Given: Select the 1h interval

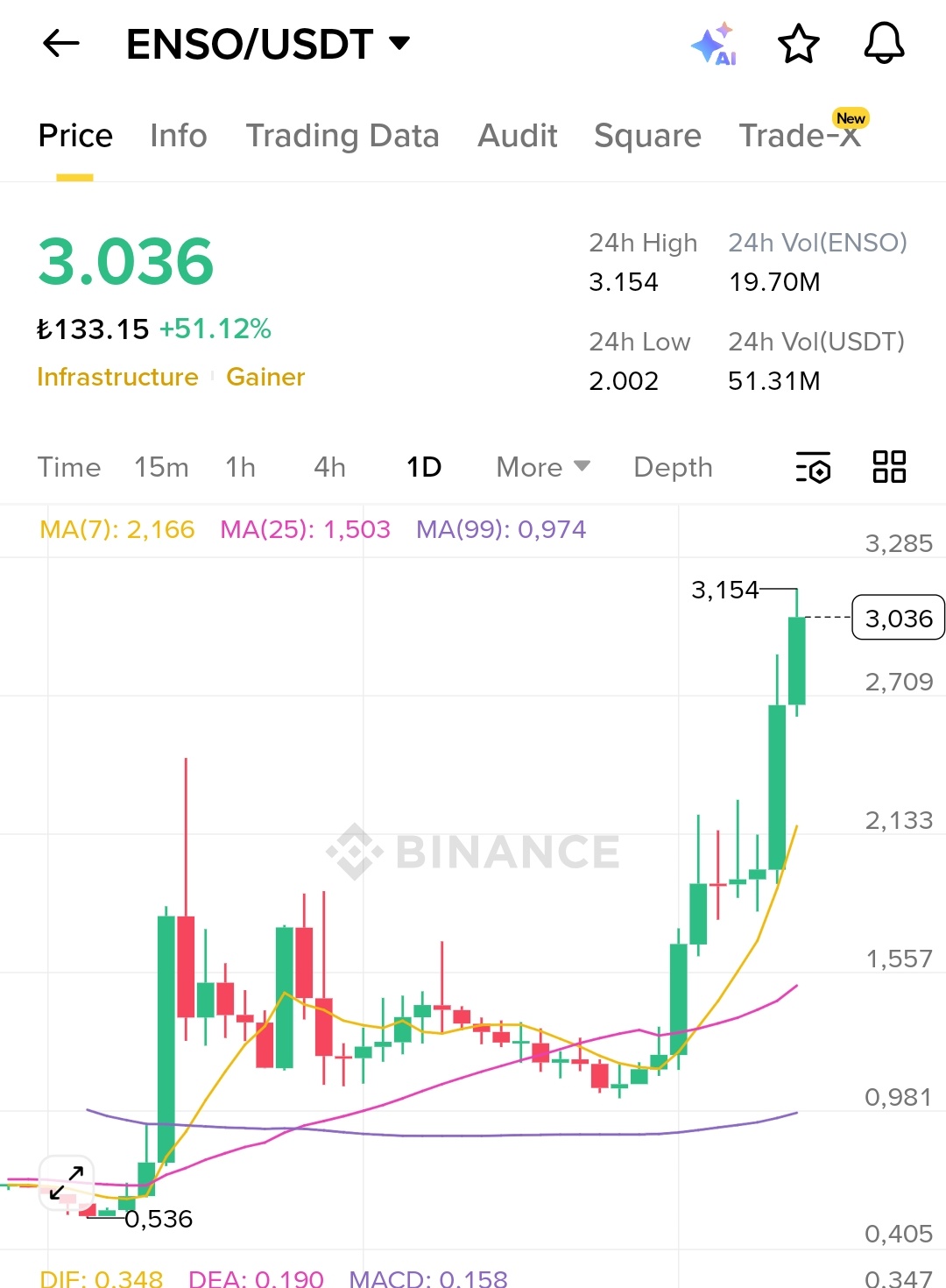Looking at the screenshot, I should click(240, 467).
